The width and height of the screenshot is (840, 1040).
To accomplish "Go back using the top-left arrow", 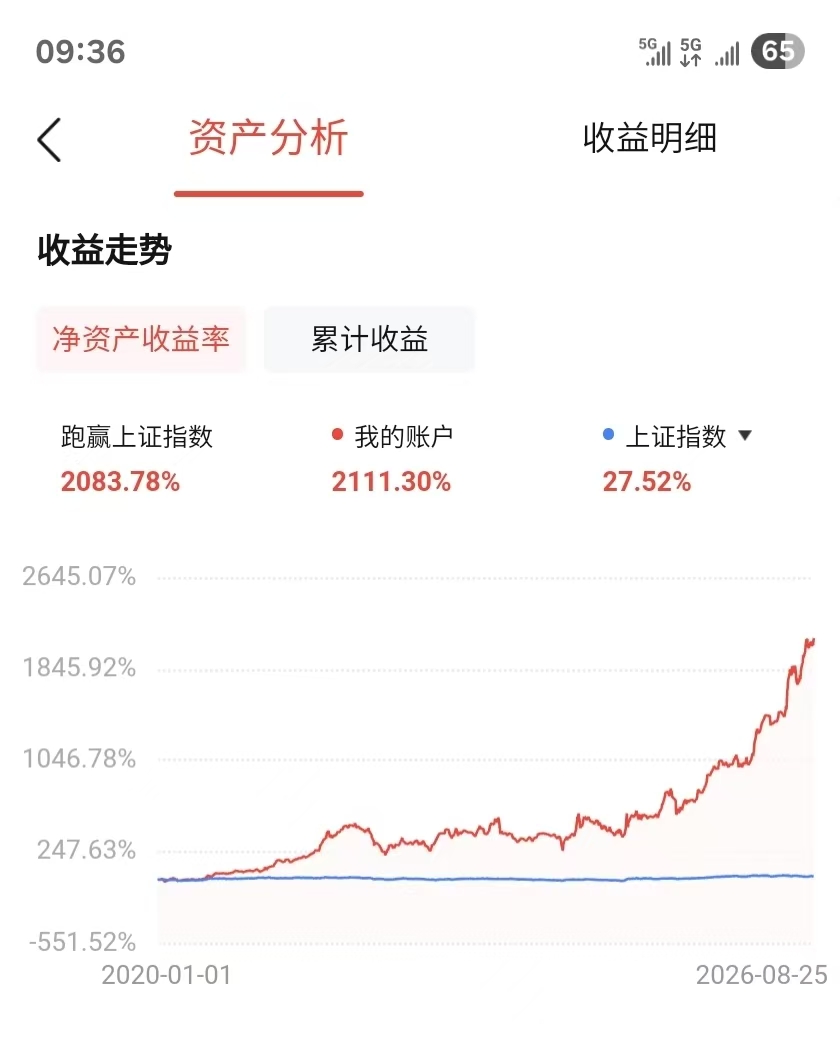I will [x=49, y=140].
